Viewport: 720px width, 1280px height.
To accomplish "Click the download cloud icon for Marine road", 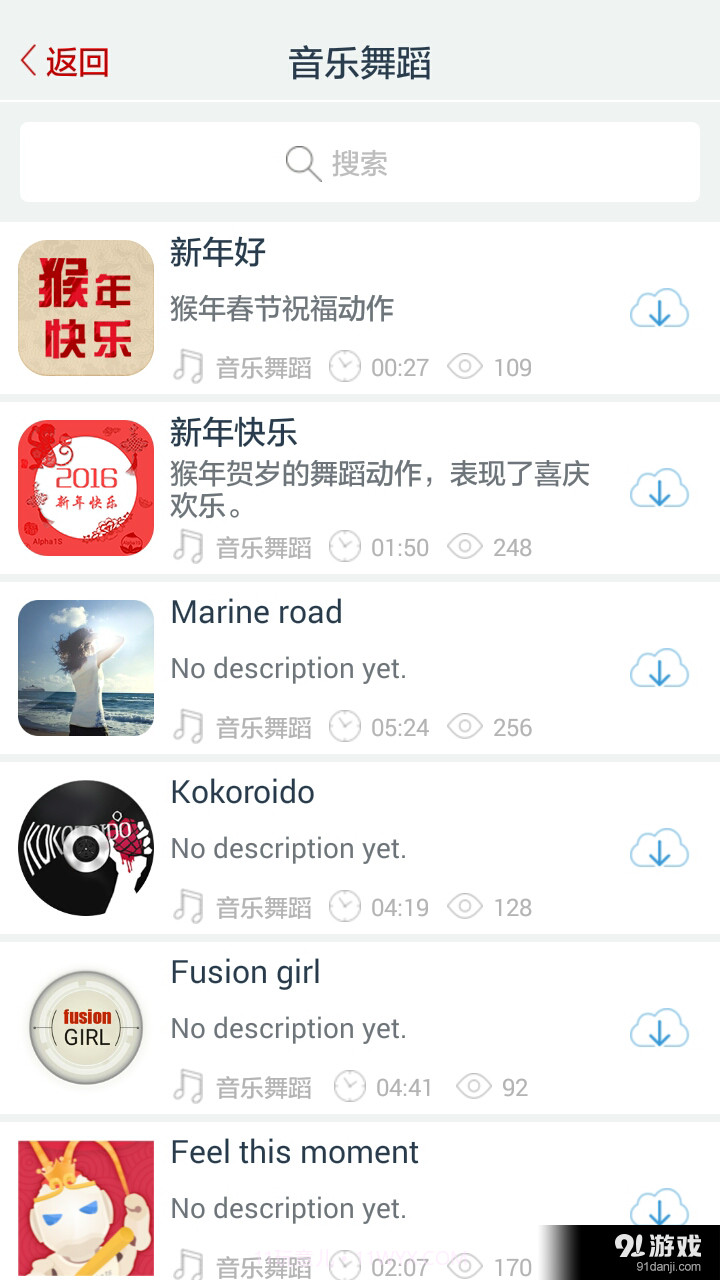I will click(x=659, y=668).
